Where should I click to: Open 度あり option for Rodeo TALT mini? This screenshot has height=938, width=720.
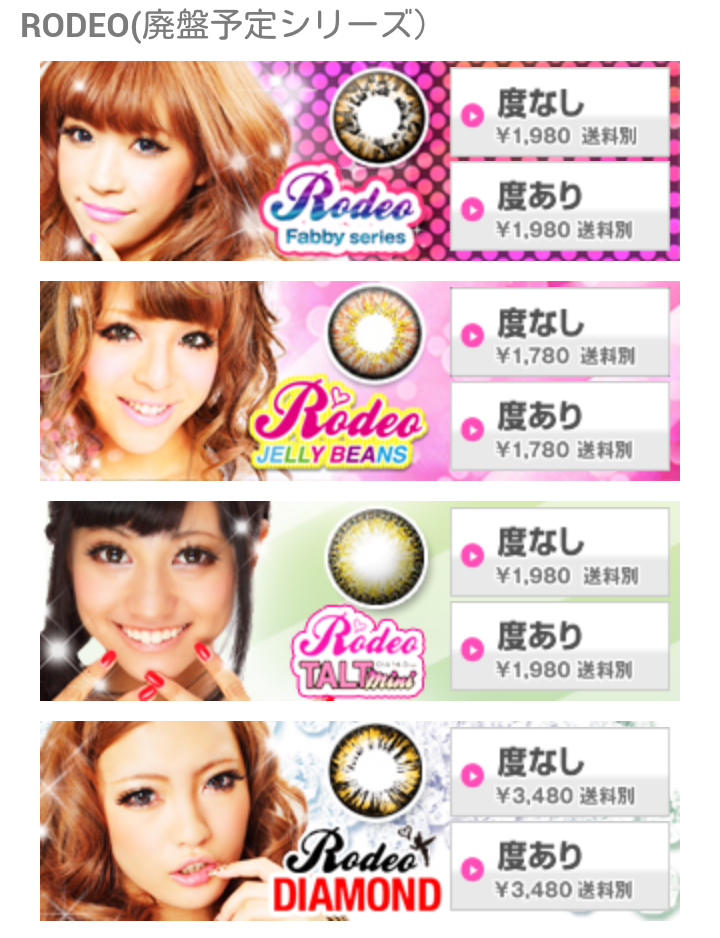tap(559, 647)
